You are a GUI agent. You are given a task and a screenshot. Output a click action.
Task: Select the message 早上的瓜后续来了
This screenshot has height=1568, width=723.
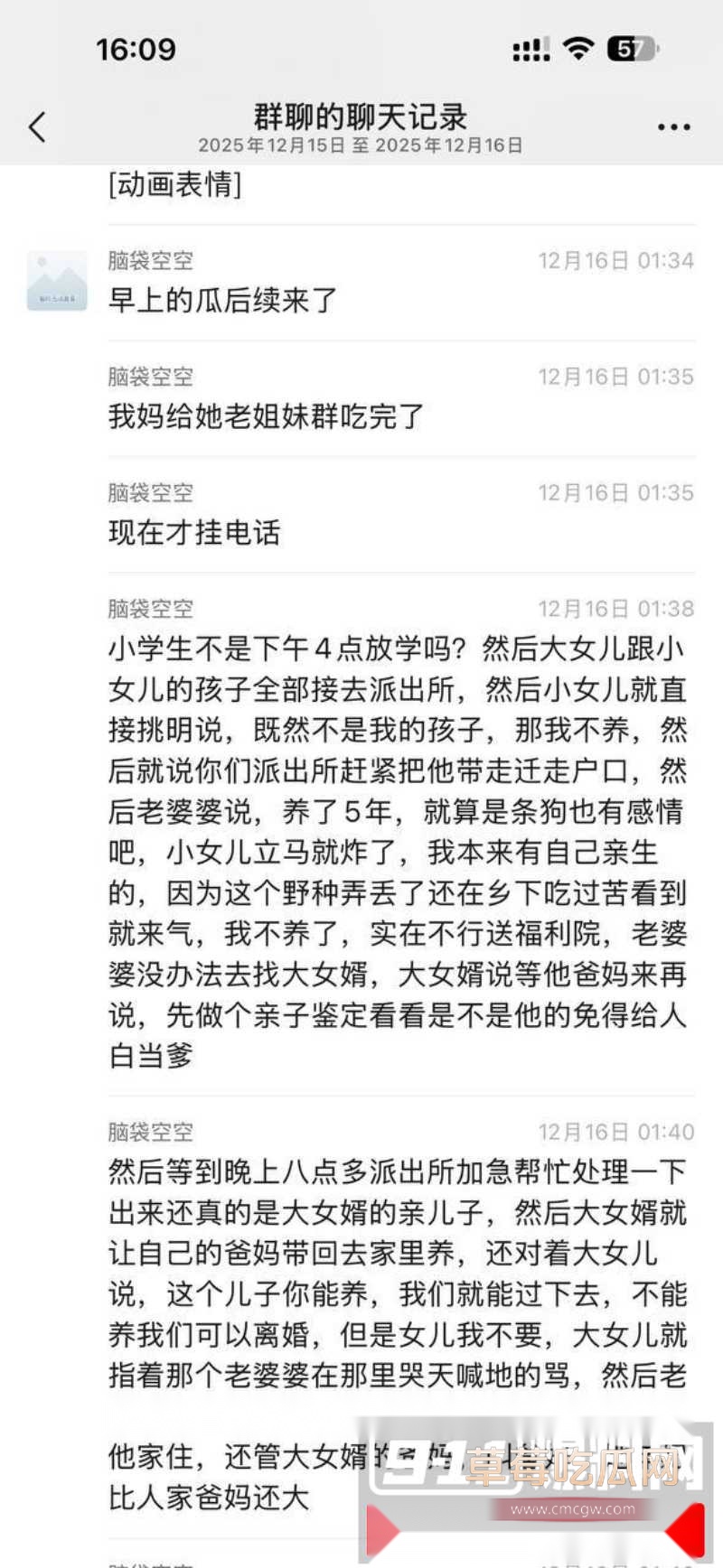[x=220, y=302]
